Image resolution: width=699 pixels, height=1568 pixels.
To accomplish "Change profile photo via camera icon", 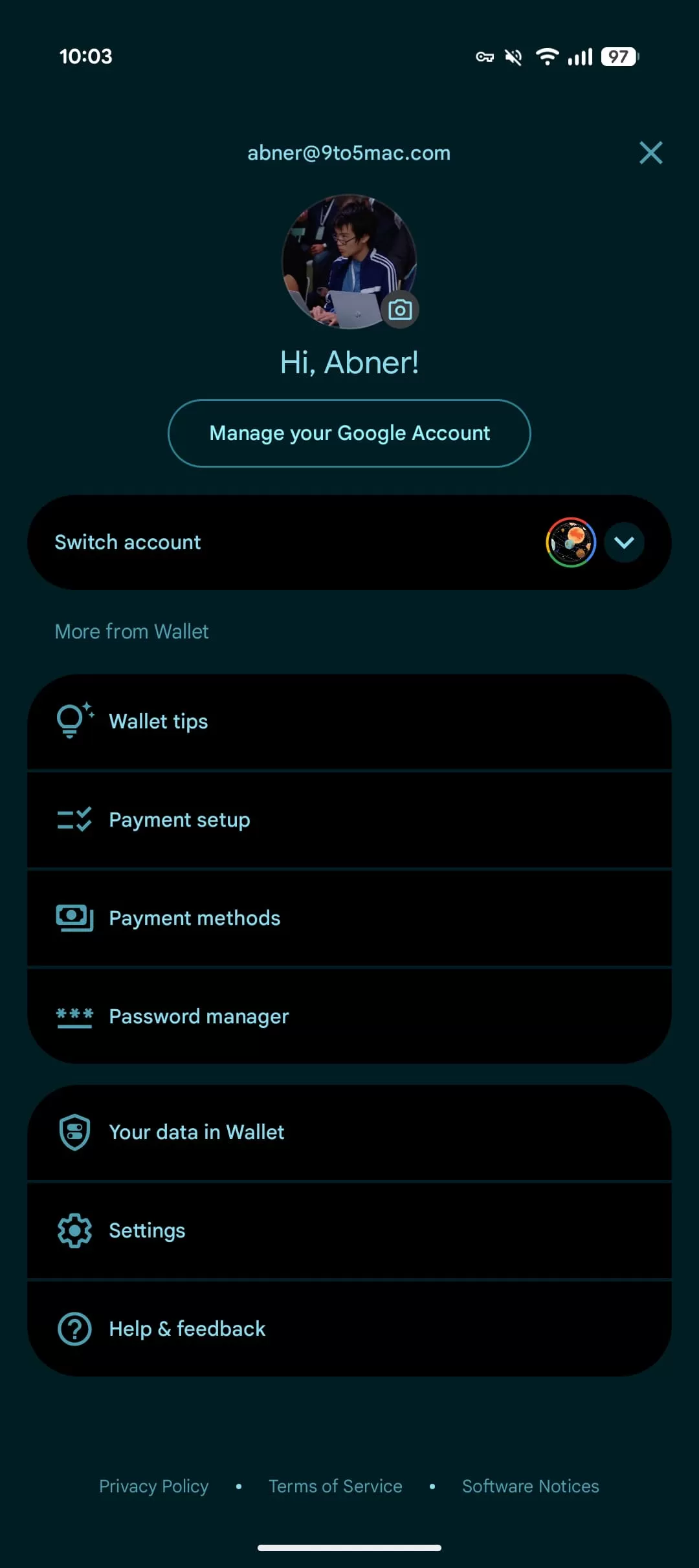I will (x=400, y=310).
